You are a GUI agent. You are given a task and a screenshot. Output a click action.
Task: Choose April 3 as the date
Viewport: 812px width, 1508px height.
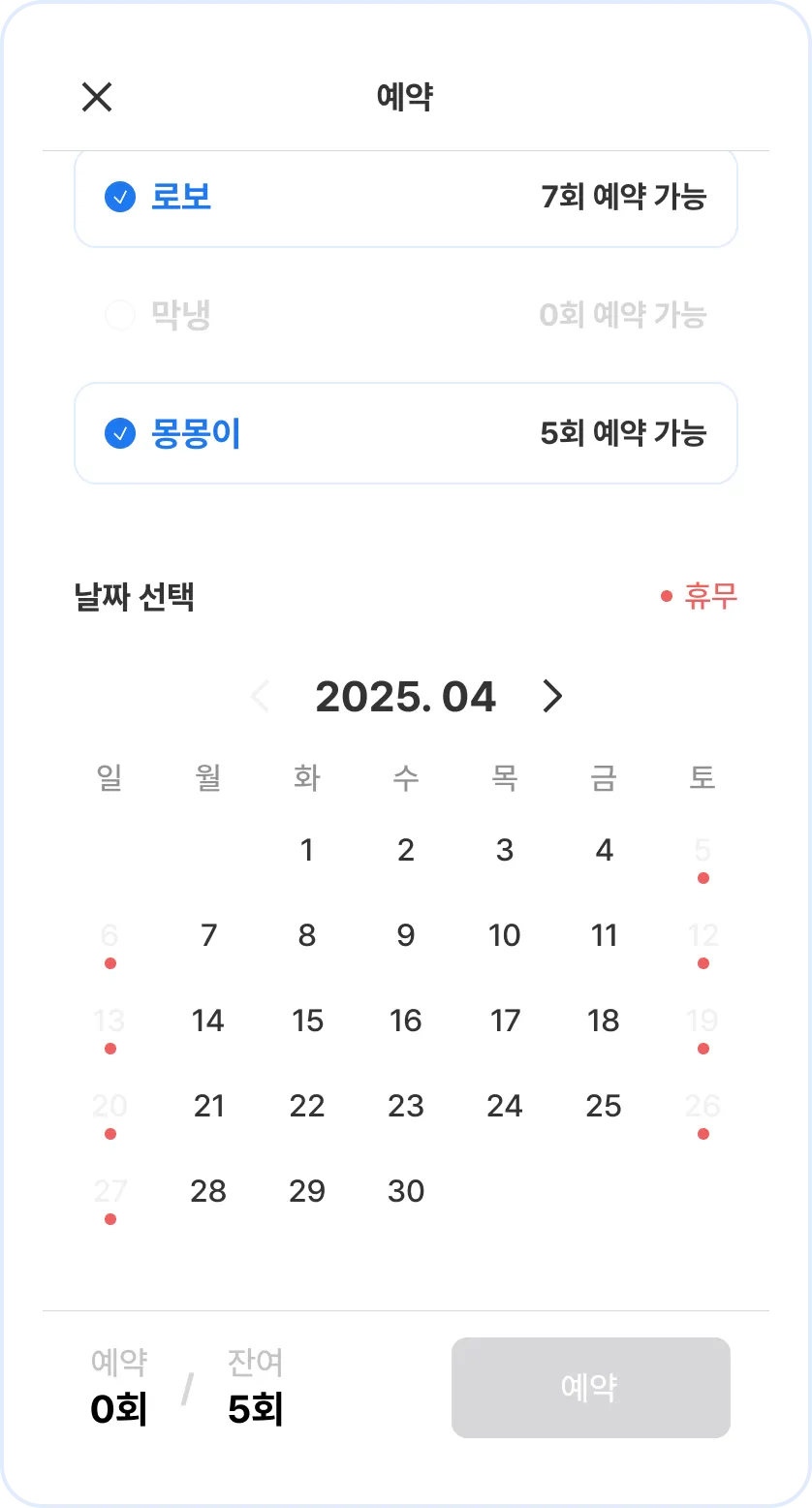point(505,850)
